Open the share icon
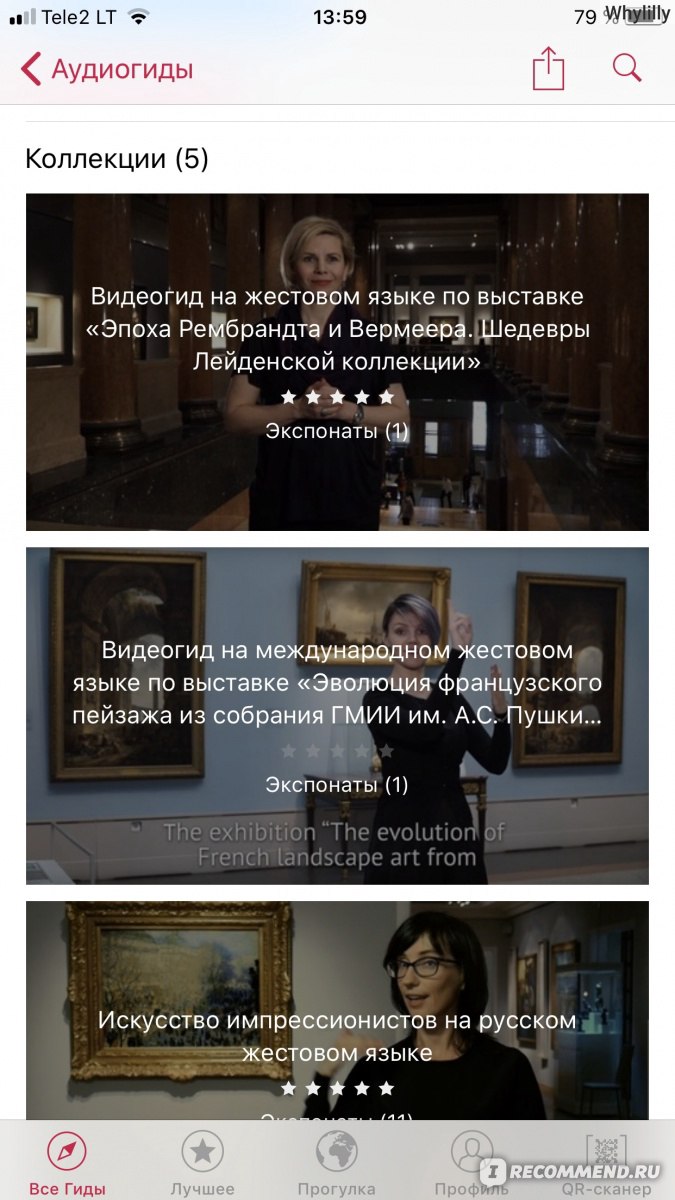This screenshot has height=1200, width=675. [x=548, y=69]
